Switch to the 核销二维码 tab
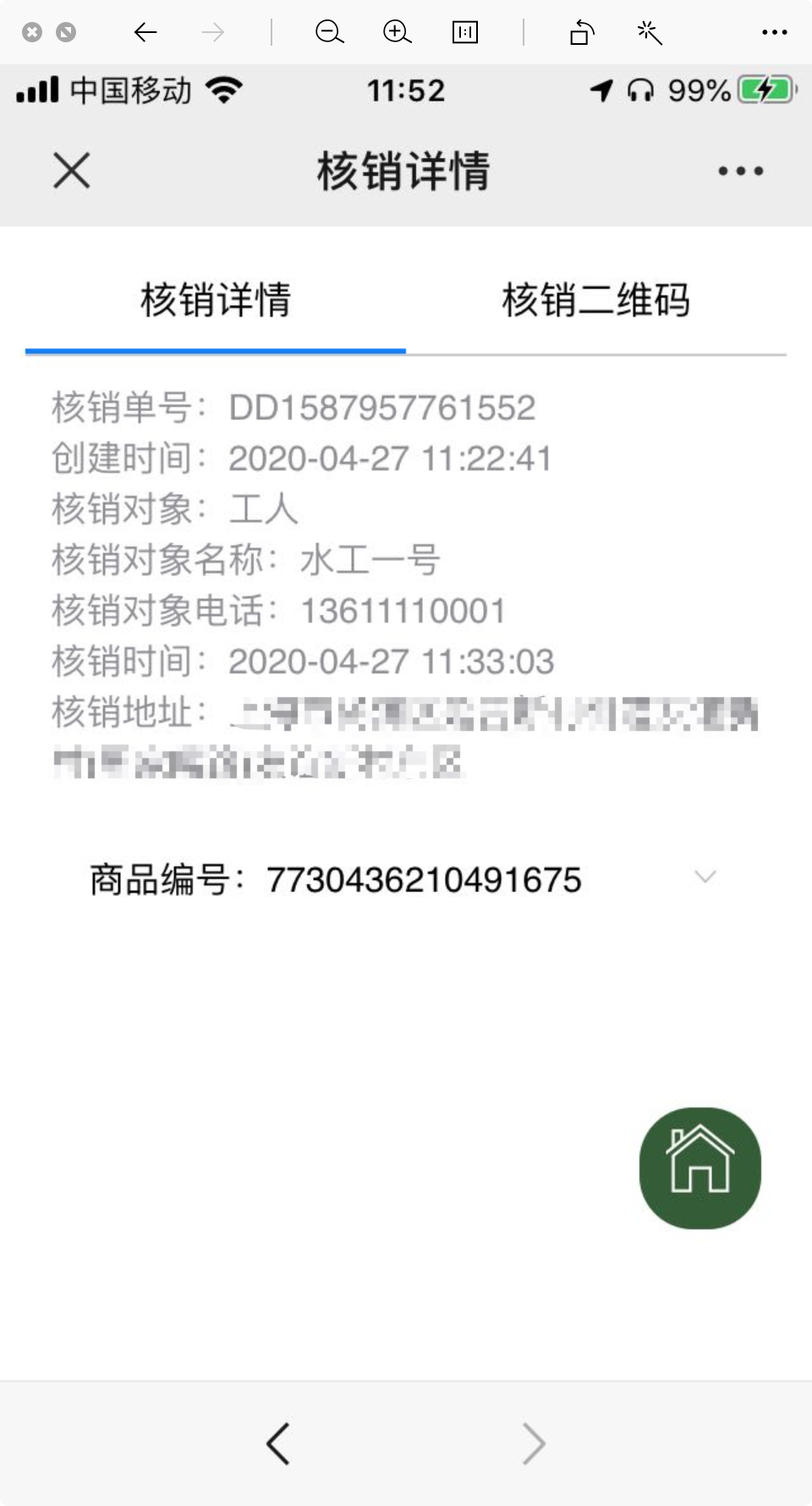812x1506 pixels. pos(595,300)
